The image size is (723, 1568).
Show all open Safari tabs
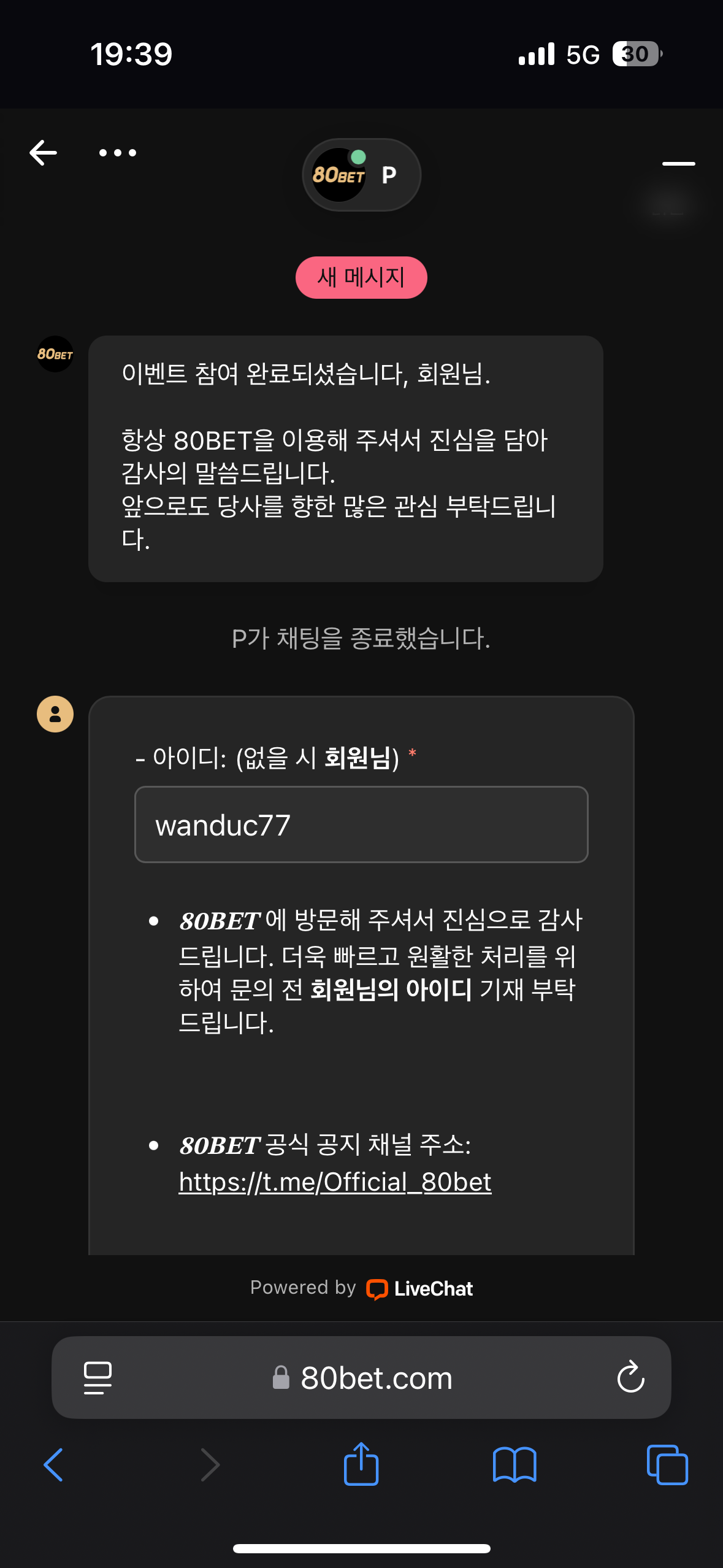tap(667, 1465)
